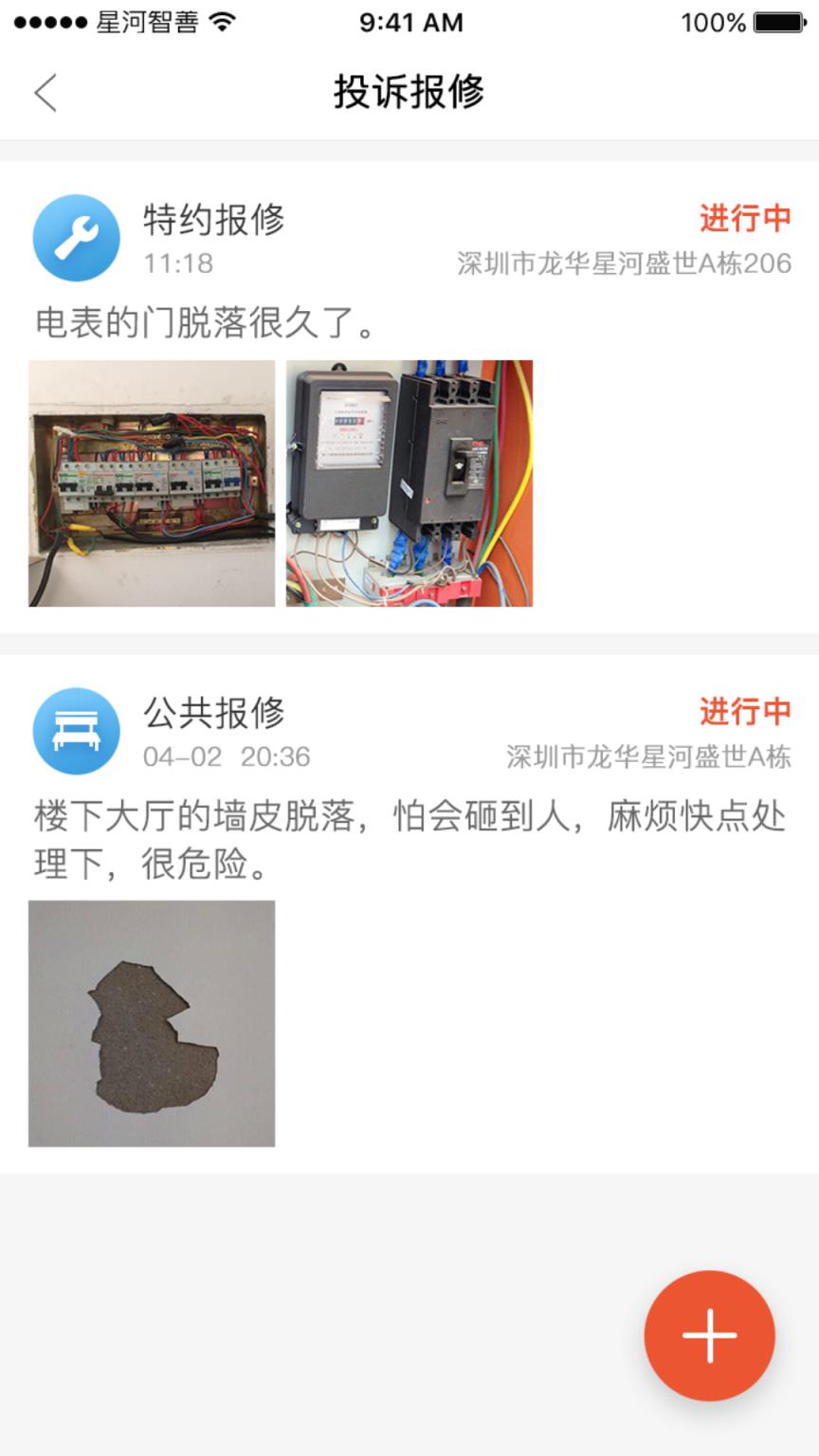This screenshot has height=1456, width=819.
Task: Open the orange plus button to create repair
Action: pos(708,1335)
